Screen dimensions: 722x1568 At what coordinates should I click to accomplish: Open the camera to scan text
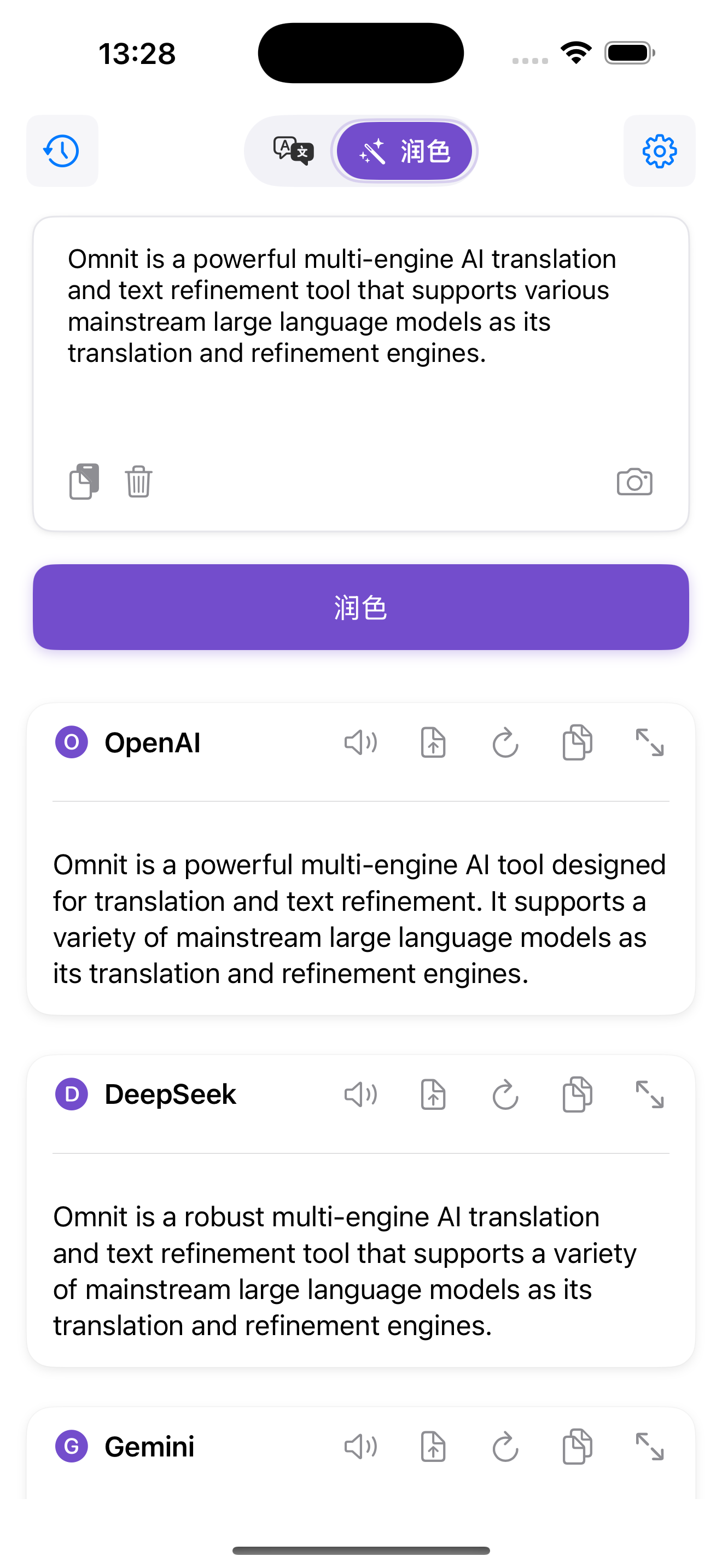tap(634, 482)
